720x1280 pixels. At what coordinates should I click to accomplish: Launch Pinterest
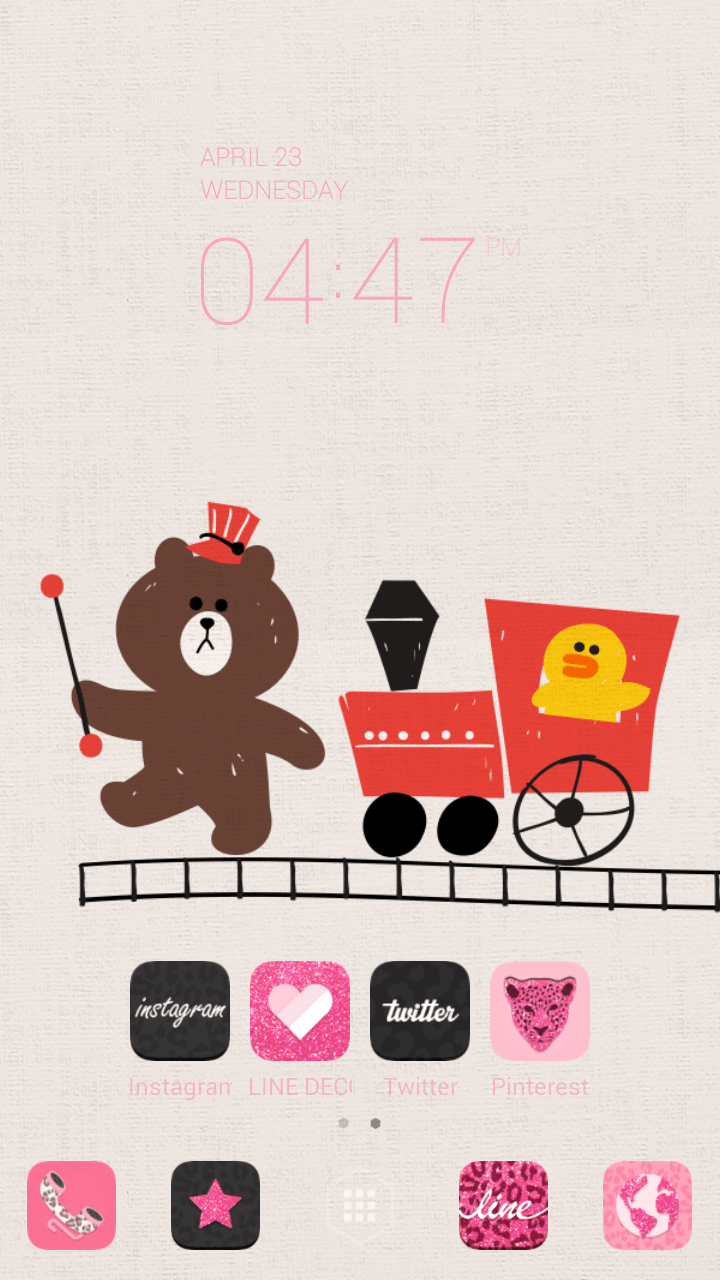[540, 1010]
